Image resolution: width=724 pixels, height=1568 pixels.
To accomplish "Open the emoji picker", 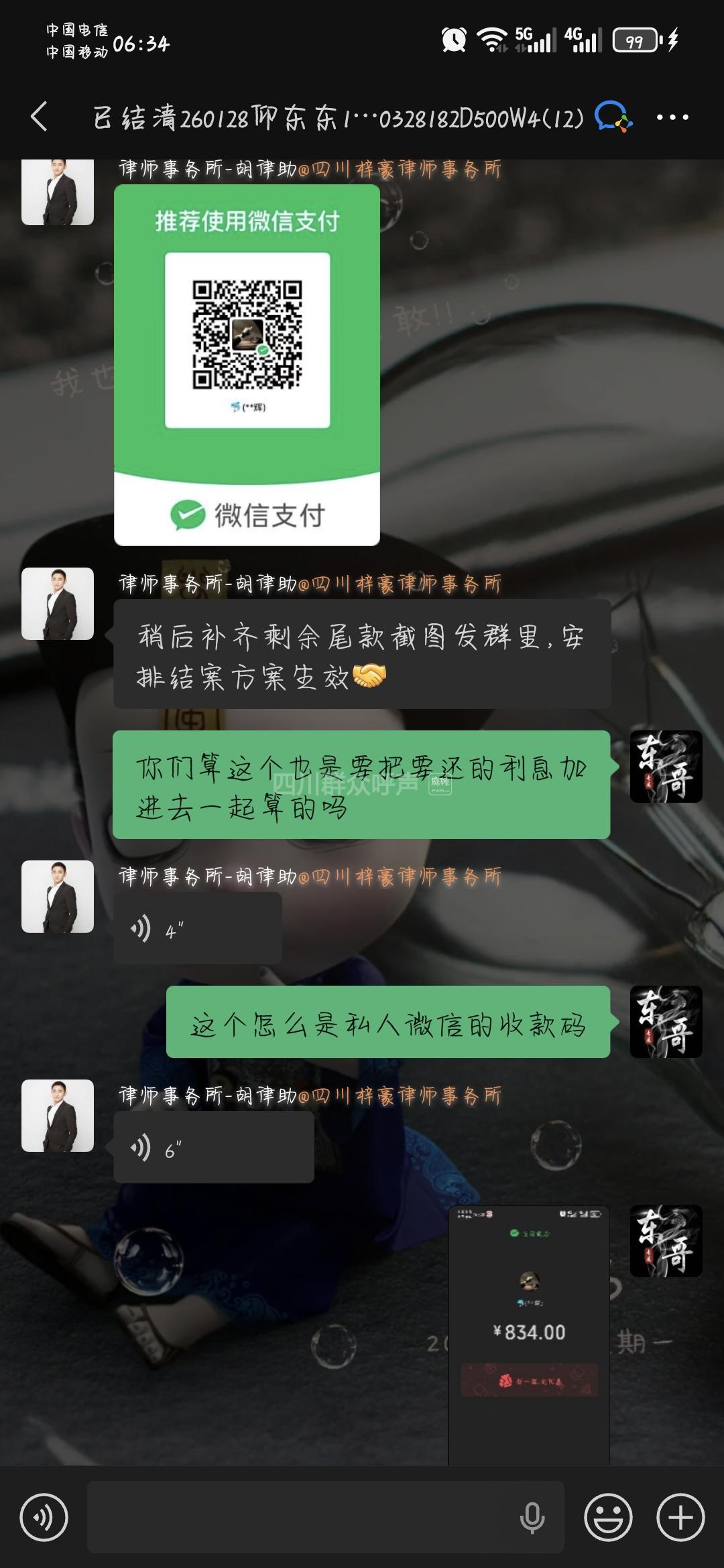I will click(x=608, y=1516).
